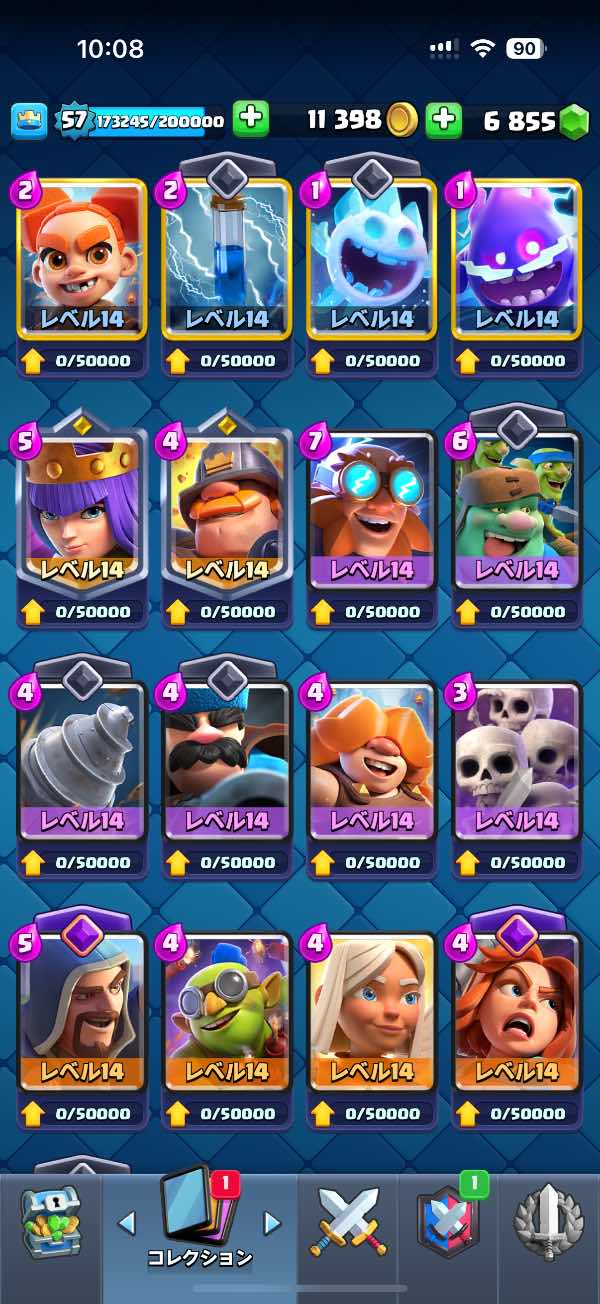Tap the right arrow beside コレクション
This screenshot has width=600, height=1304.
point(271,1222)
